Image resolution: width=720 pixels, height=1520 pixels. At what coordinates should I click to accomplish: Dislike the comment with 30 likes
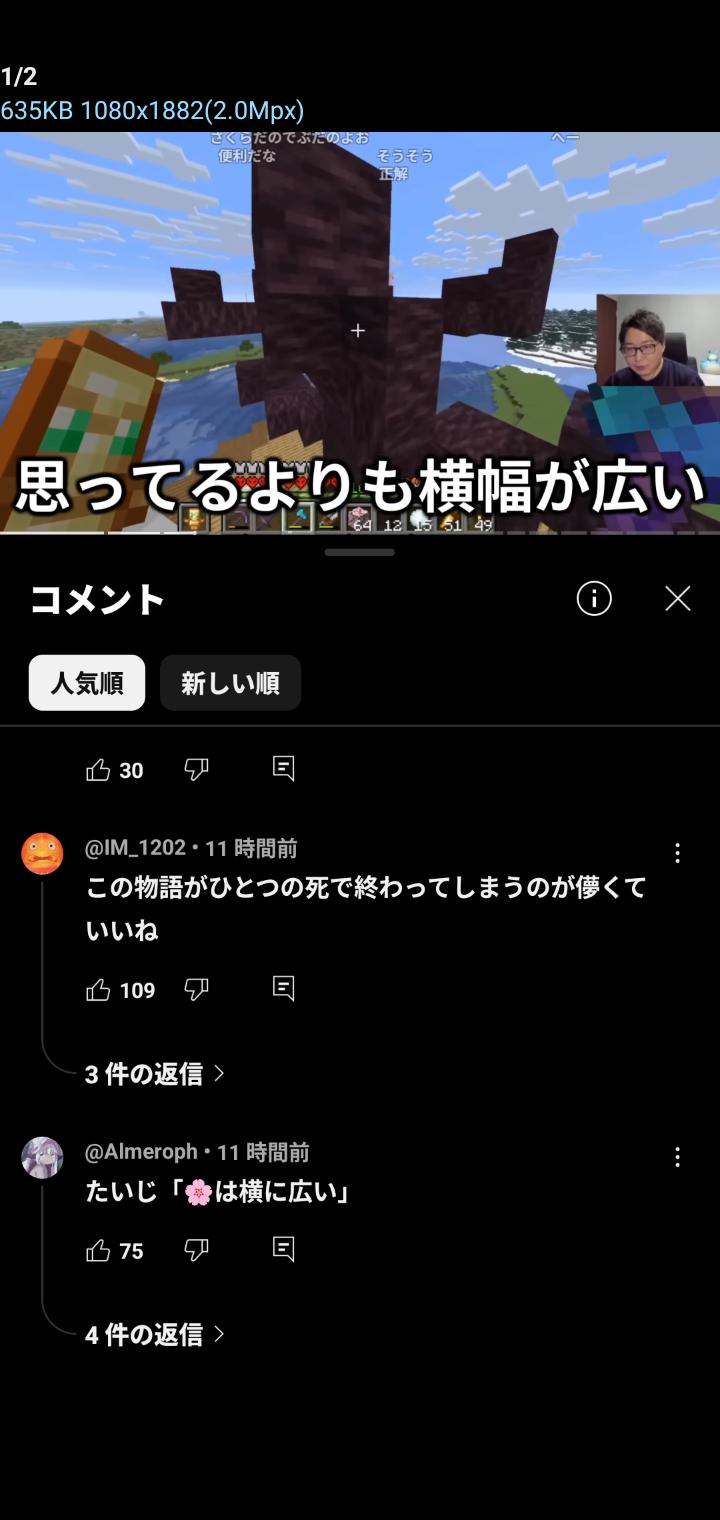pos(196,769)
